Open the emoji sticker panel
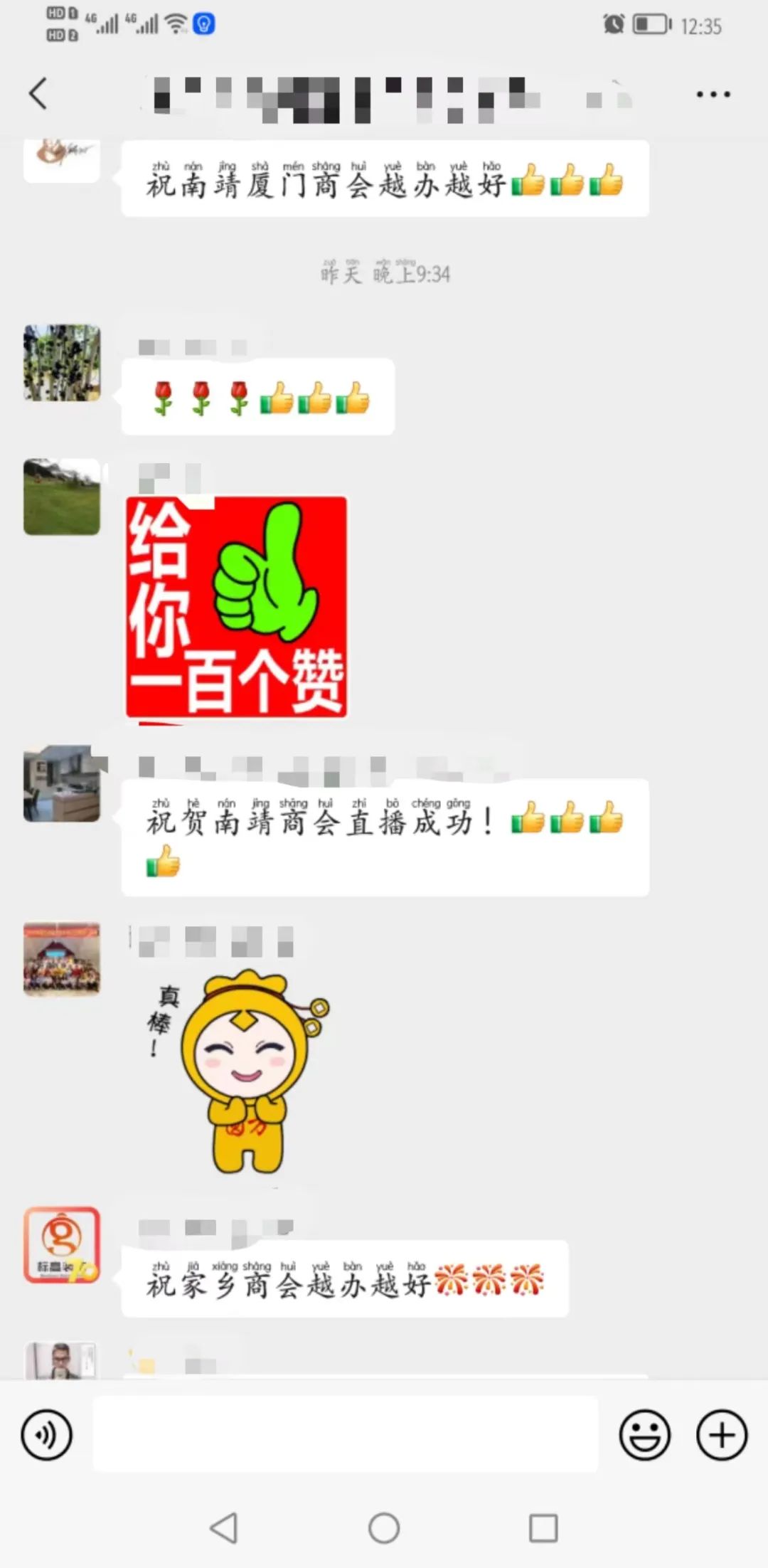768x1568 pixels. pyautogui.click(x=644, y=1435)
